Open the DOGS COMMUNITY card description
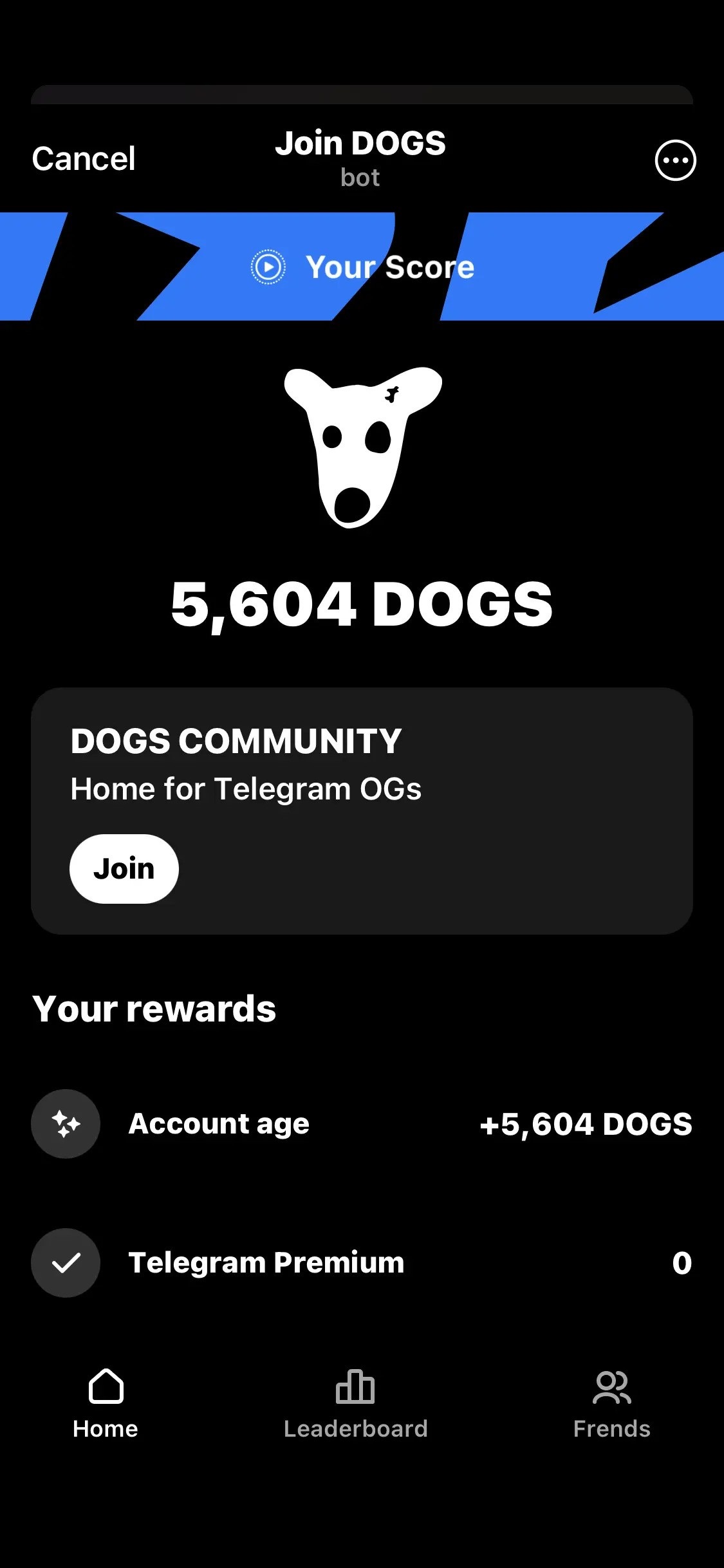 [245, 788]
